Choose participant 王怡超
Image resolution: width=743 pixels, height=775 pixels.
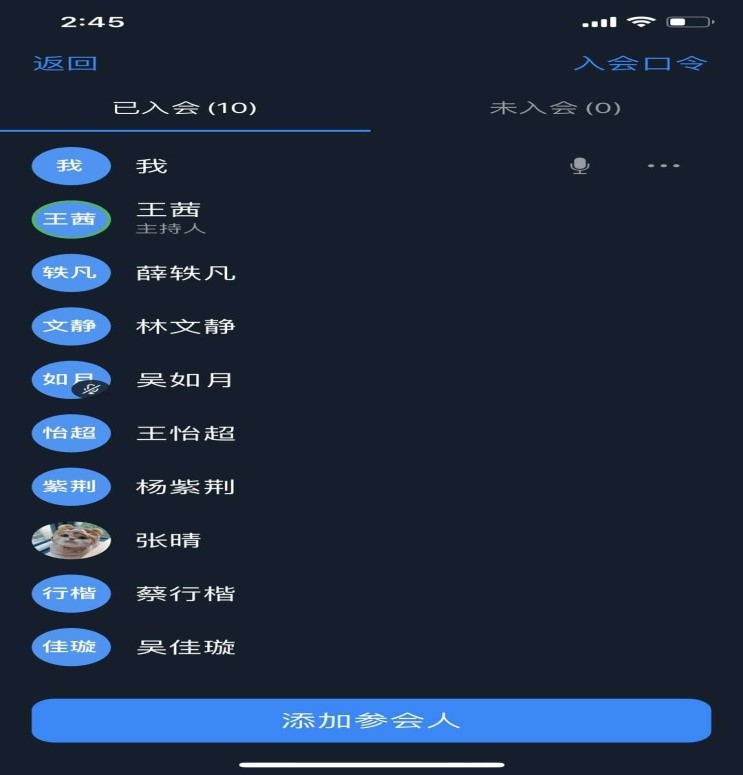pos(186,433)
